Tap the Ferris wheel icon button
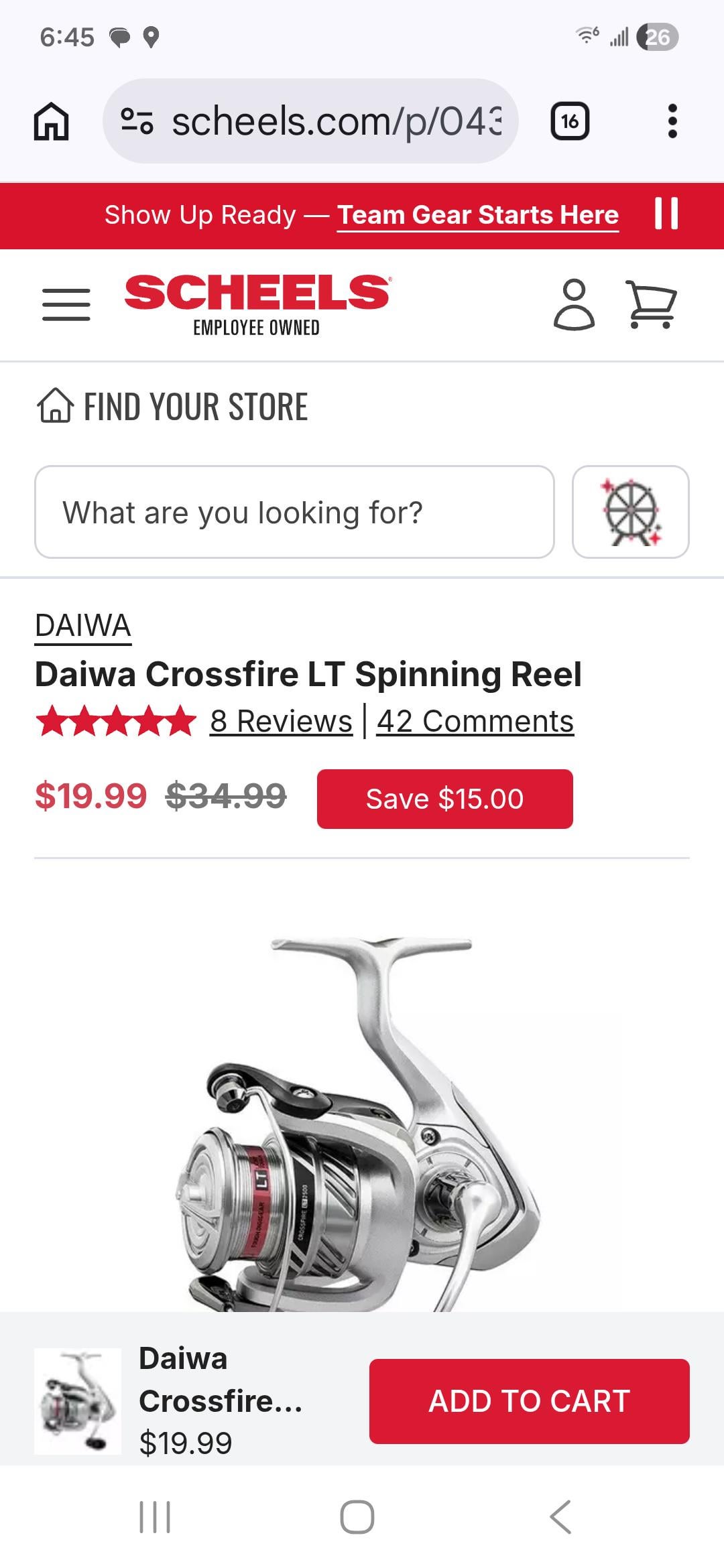 coord(630,513)
